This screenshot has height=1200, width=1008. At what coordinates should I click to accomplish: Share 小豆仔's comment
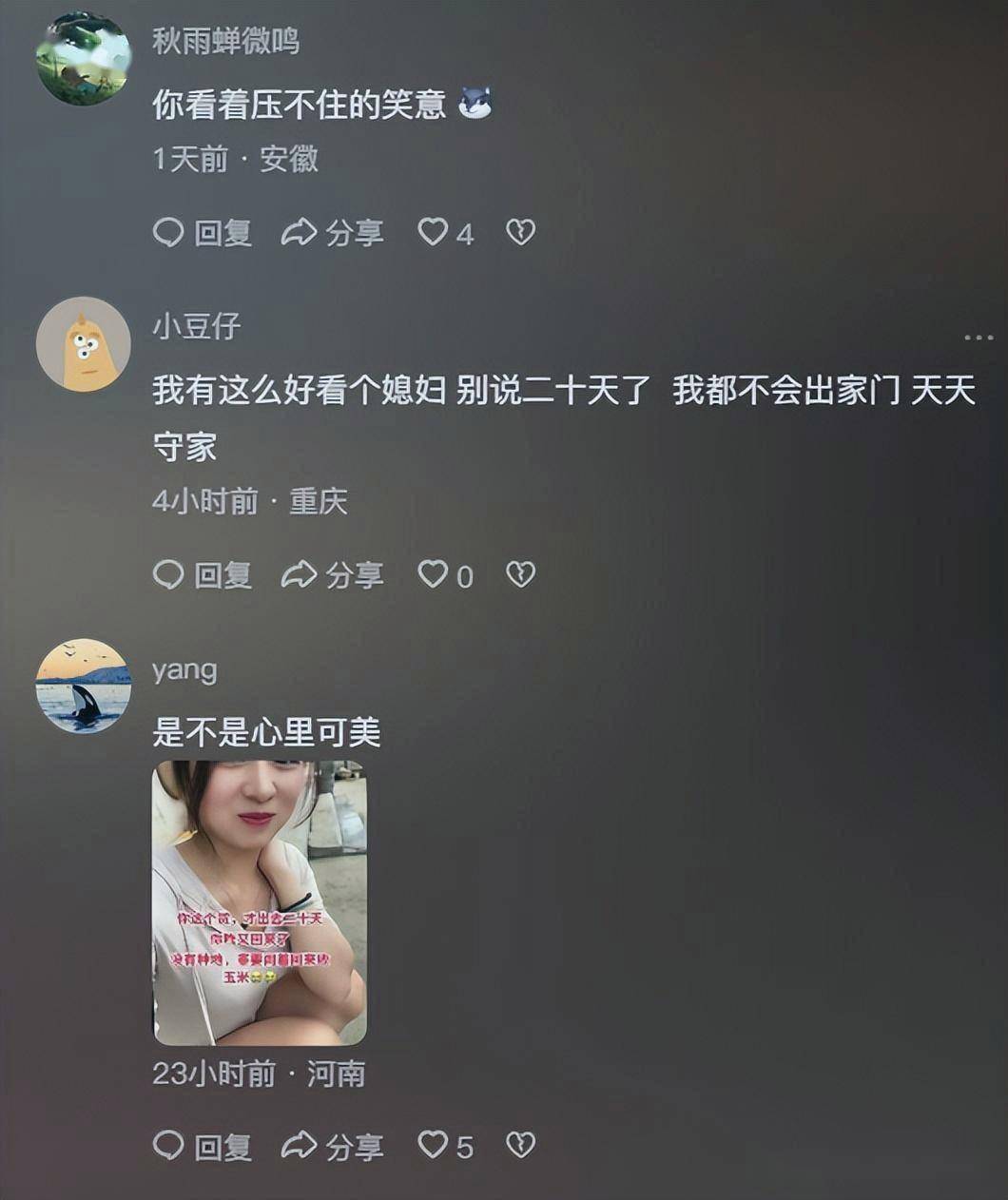[332, 574]
